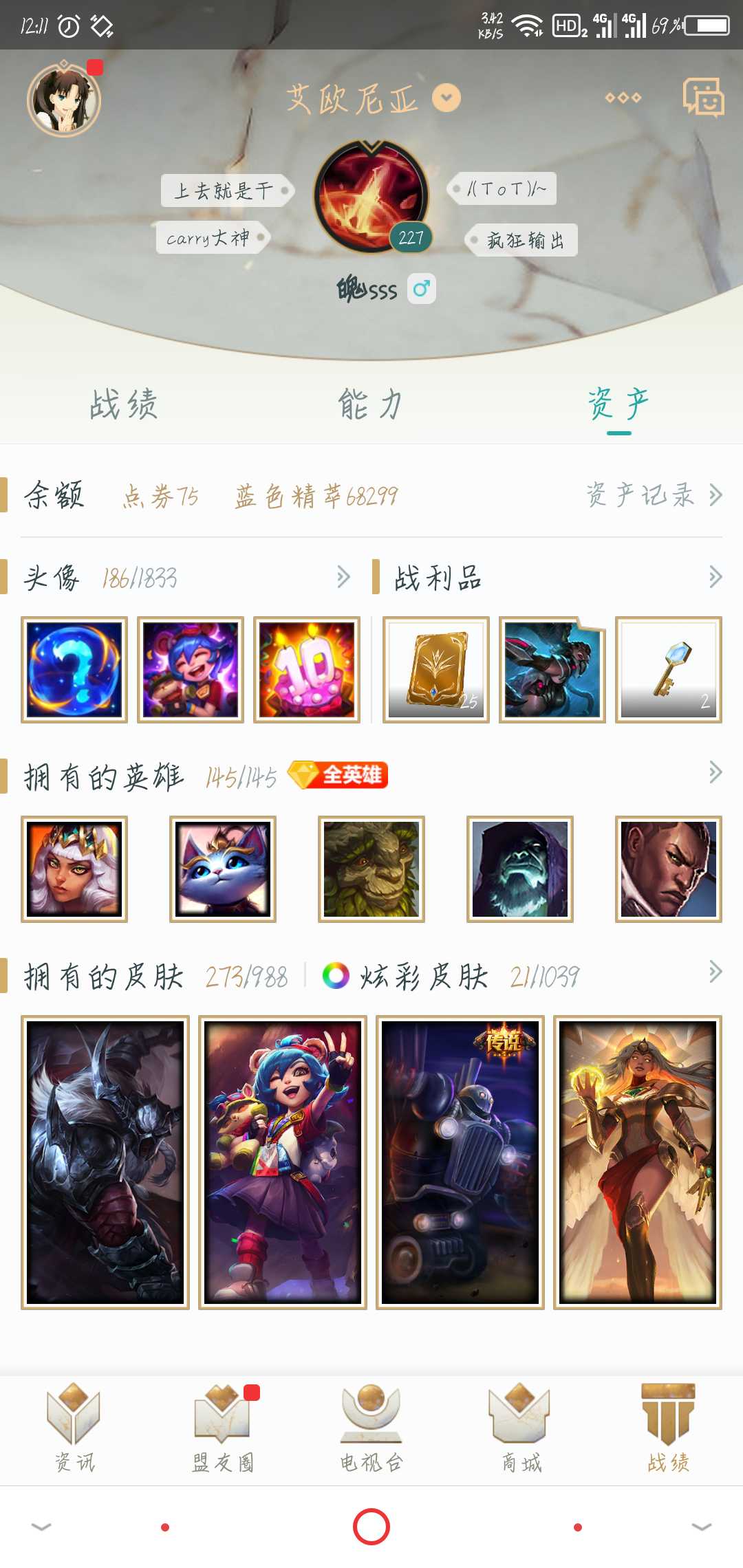
Task: Expand the 头像 avatar collection
Action: (x=343, y=577)
